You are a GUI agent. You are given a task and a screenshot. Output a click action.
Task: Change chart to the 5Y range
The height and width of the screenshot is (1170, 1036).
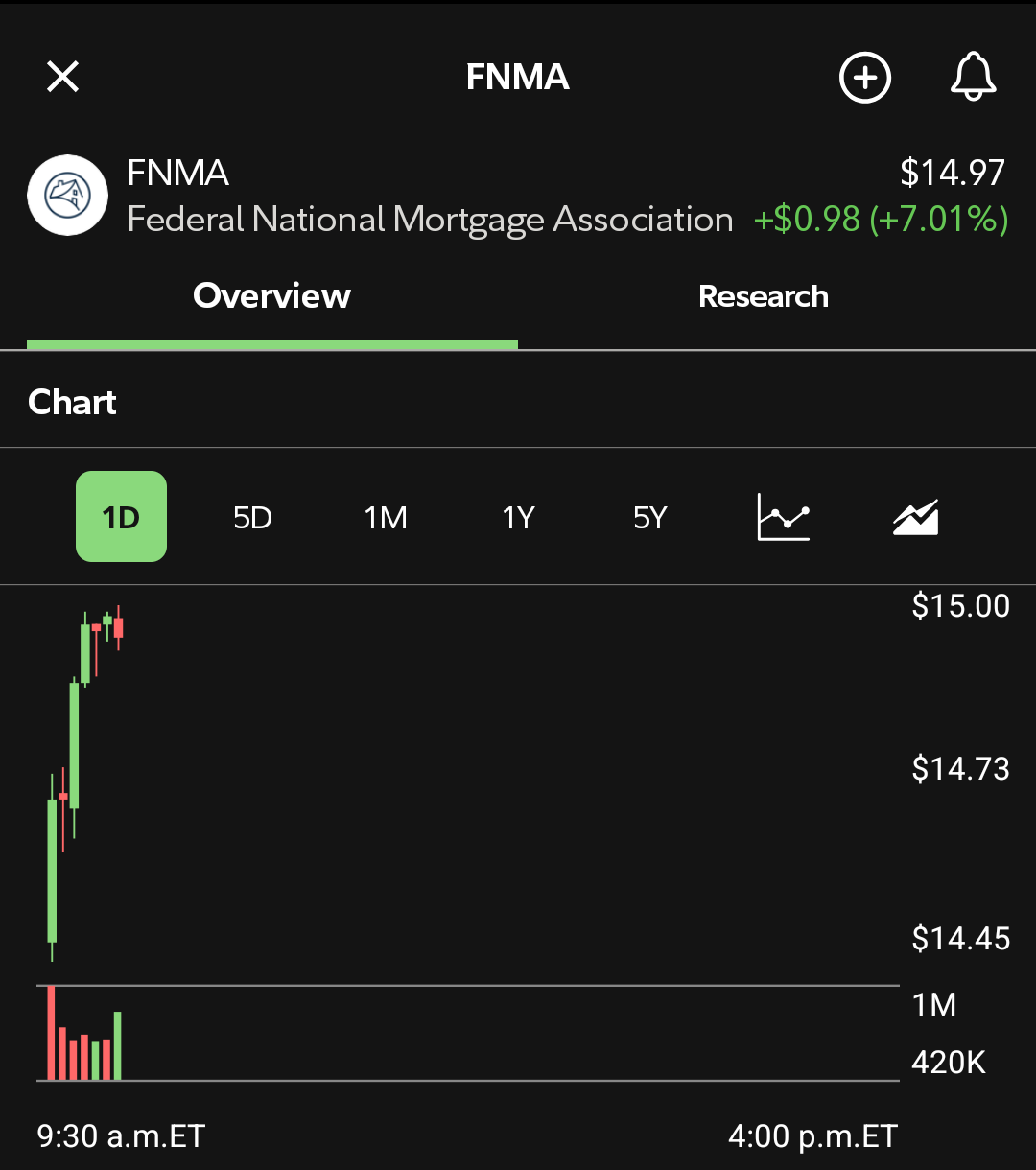649,518
